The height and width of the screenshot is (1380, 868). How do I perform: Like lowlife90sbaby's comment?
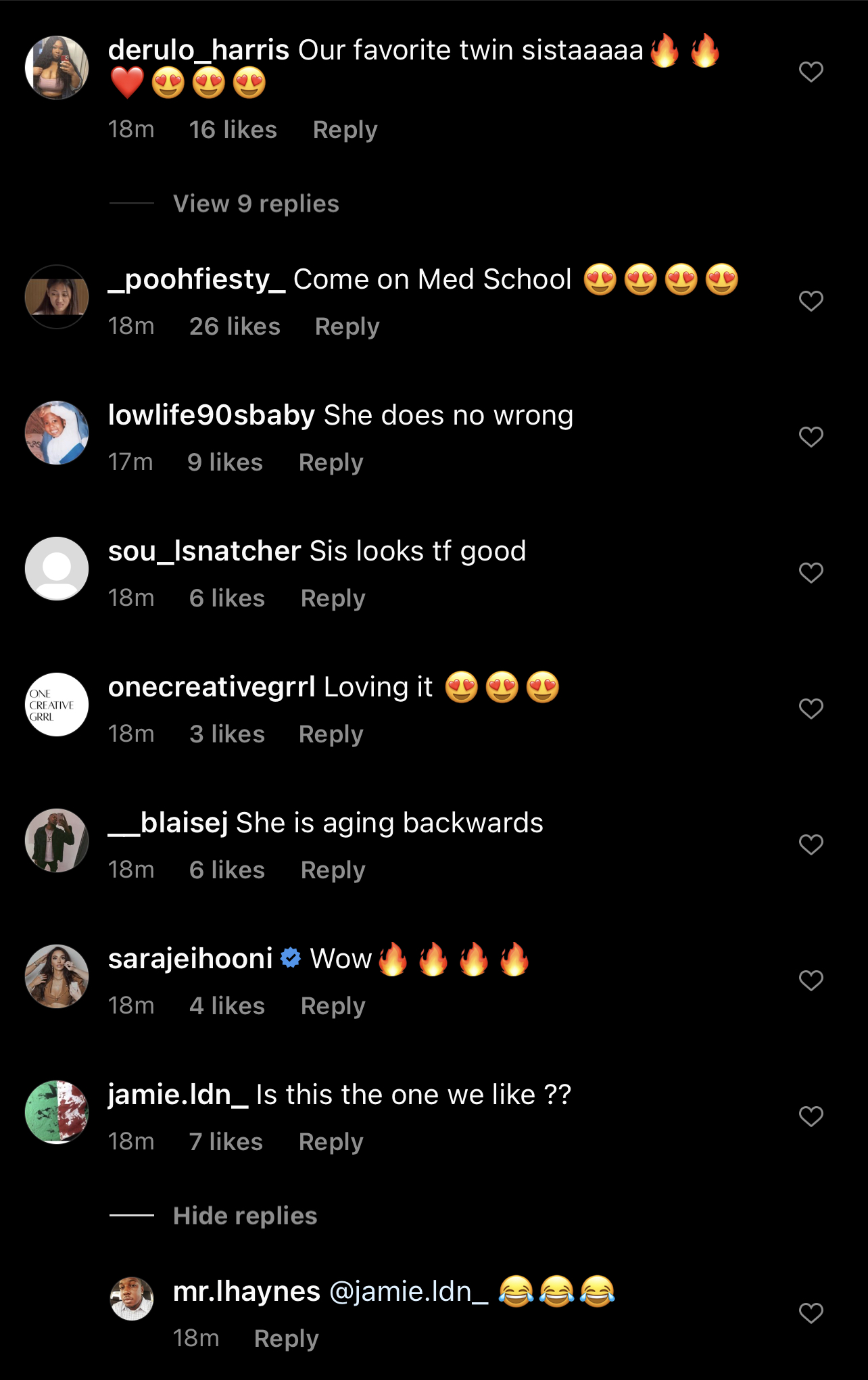tap(811, 437)
